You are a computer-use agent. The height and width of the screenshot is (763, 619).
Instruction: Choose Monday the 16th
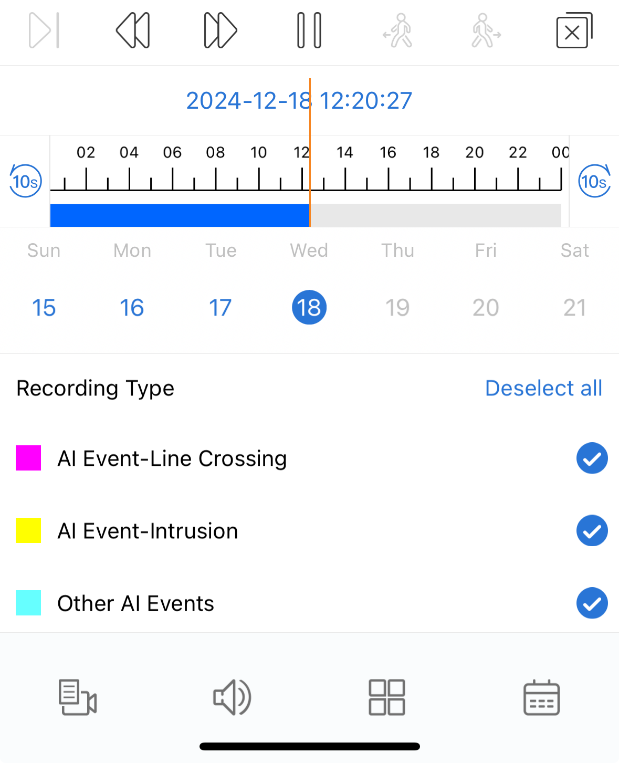[132, 307]
